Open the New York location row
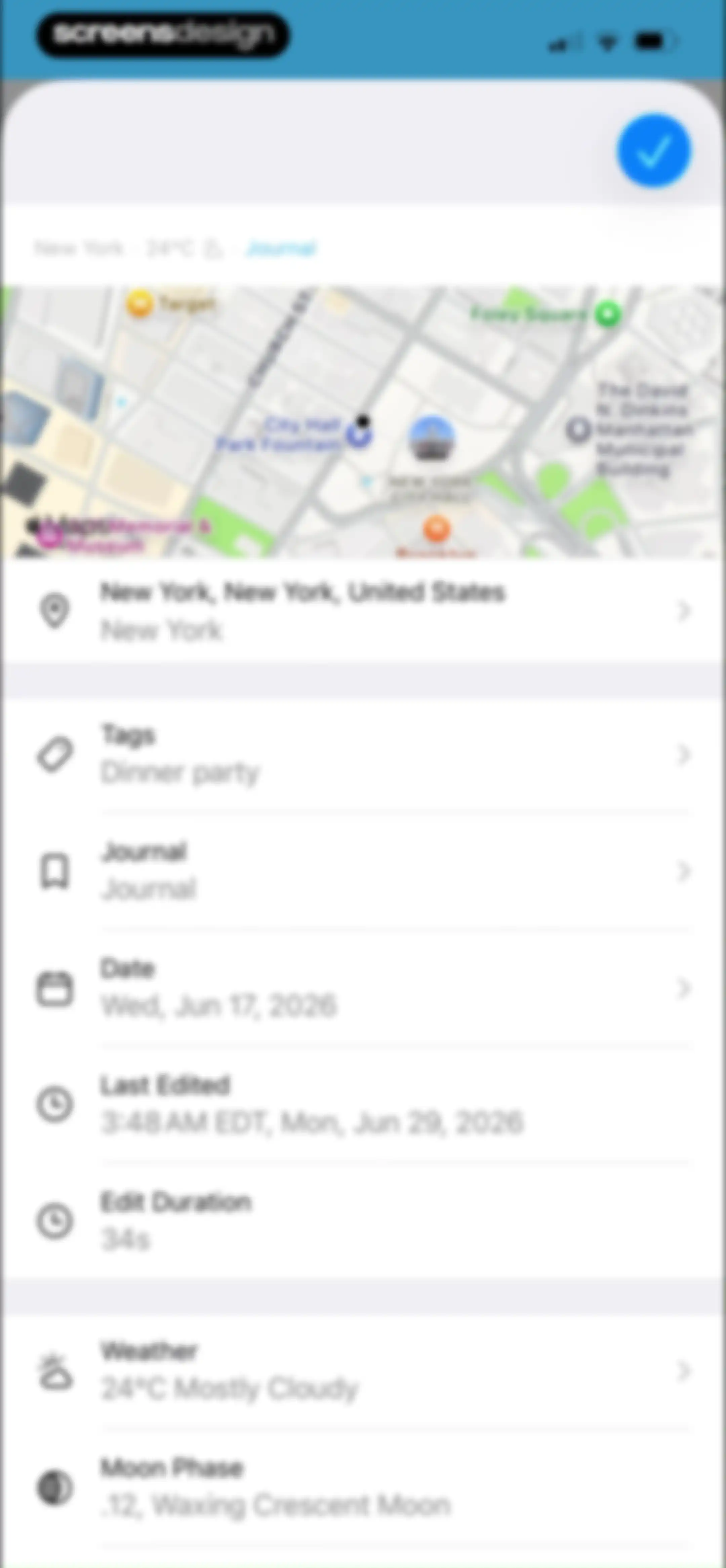This screenshot has height=1568, width=726. 363,610
